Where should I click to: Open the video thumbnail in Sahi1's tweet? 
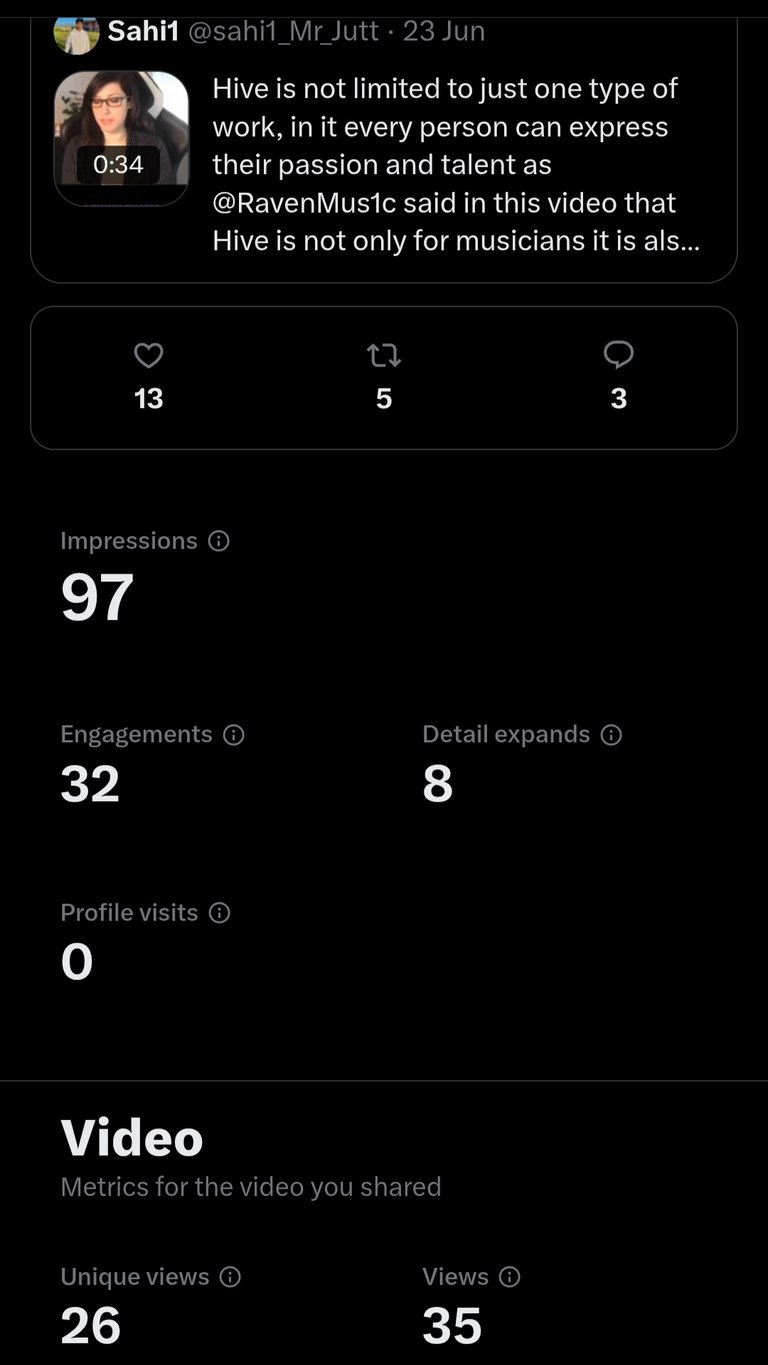click(121, 138)
